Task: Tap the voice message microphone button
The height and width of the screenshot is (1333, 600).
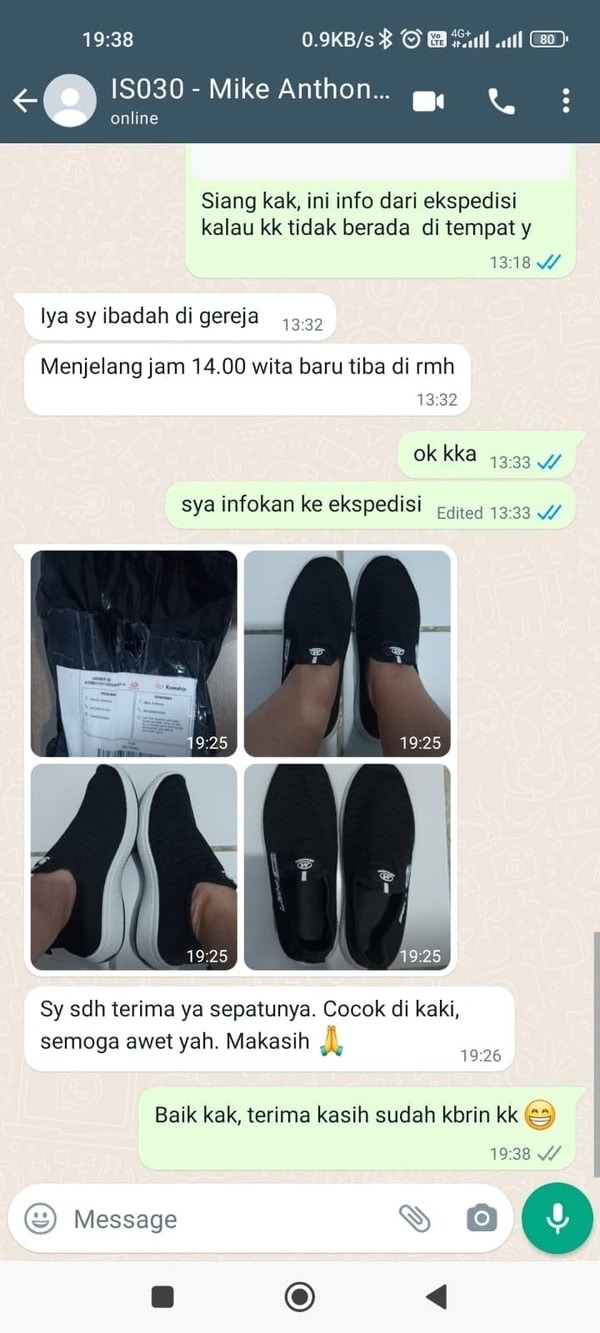Action: click(558, 1218)
